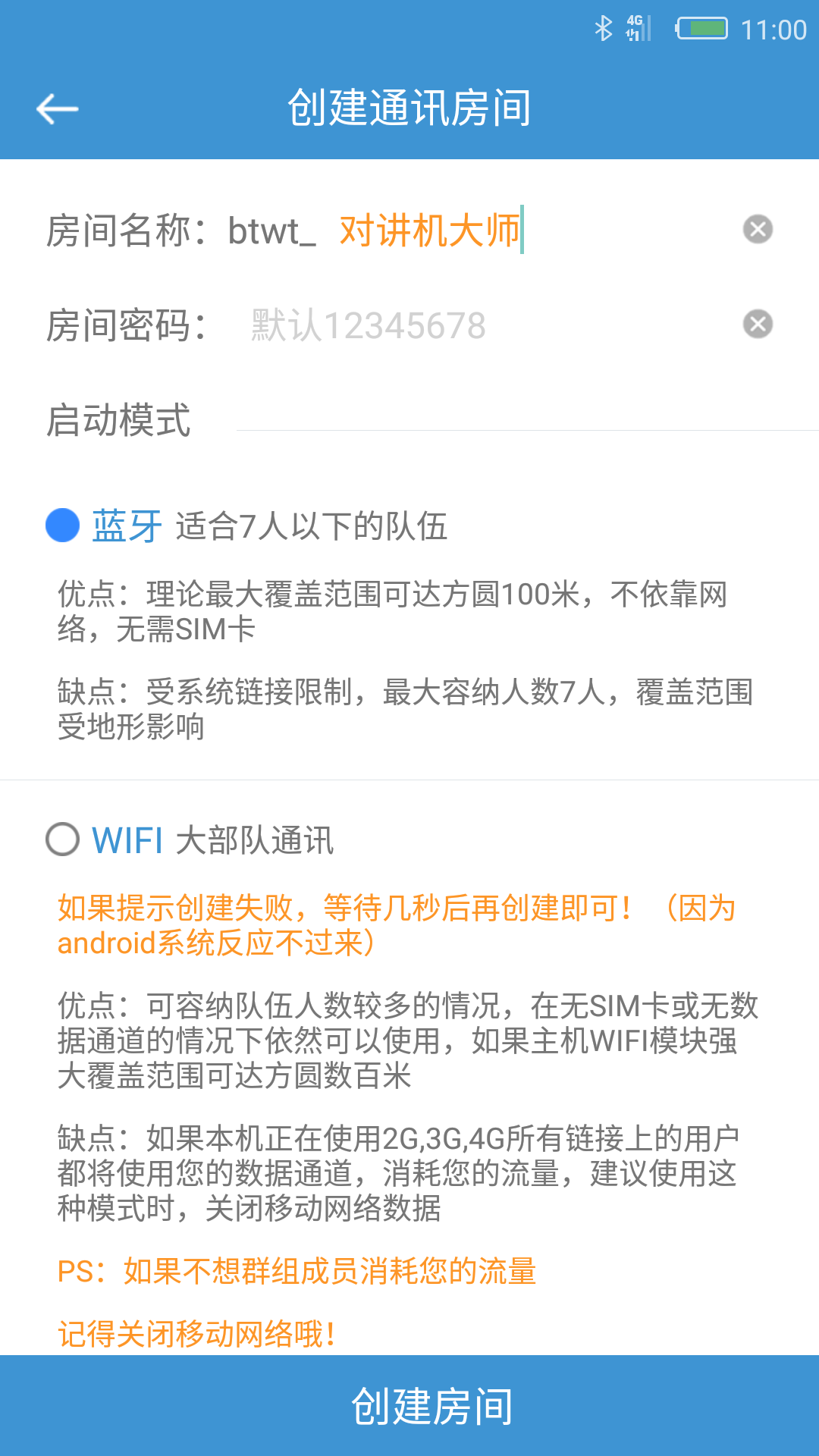The width and height of the screenshot is (819, 1456).
Task: Tap the clock showing 11:00
Action: click(x=775, y=29)
